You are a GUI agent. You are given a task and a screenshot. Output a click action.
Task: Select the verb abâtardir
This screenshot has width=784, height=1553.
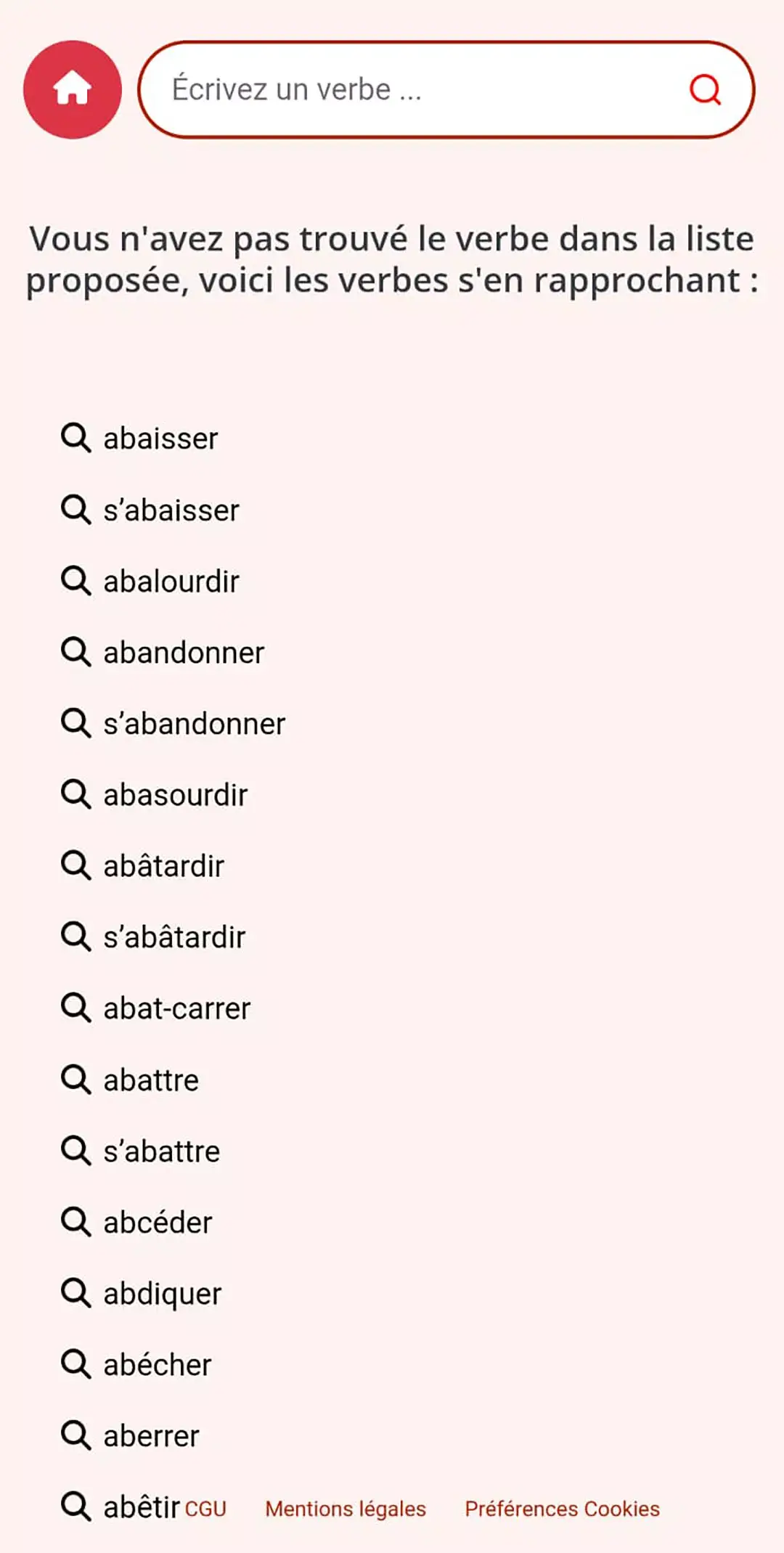163,865
